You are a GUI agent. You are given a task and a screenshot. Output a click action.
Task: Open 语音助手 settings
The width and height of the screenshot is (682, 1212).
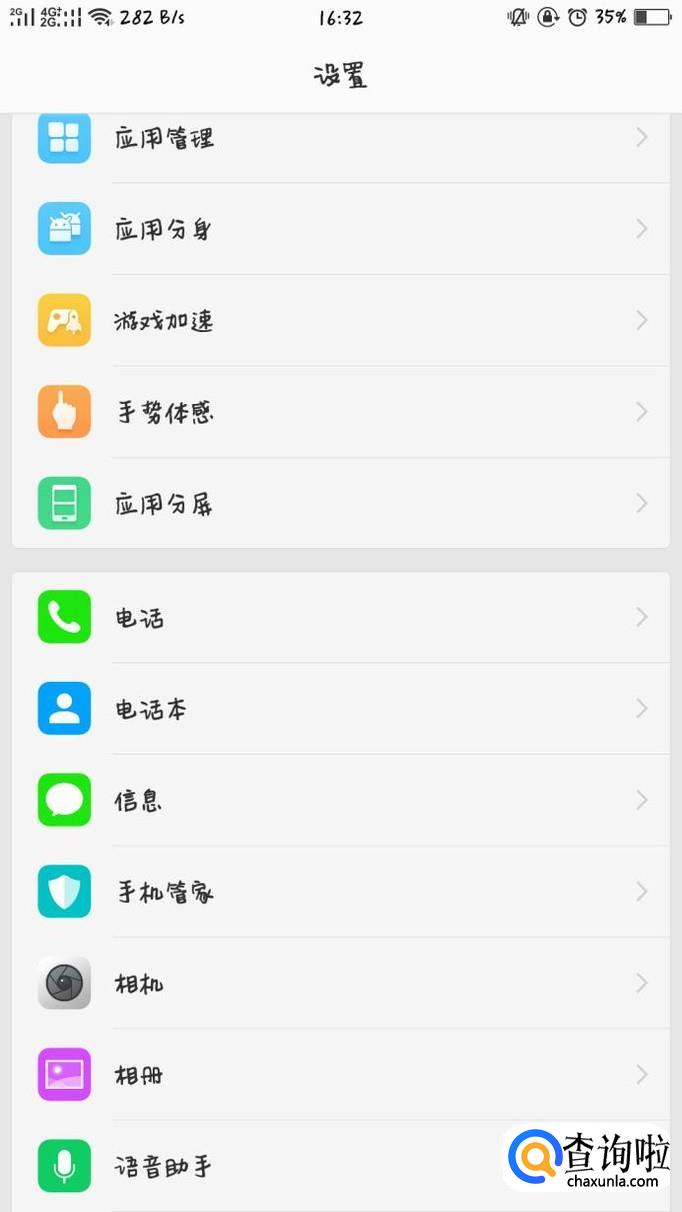tap(300, 1166)
